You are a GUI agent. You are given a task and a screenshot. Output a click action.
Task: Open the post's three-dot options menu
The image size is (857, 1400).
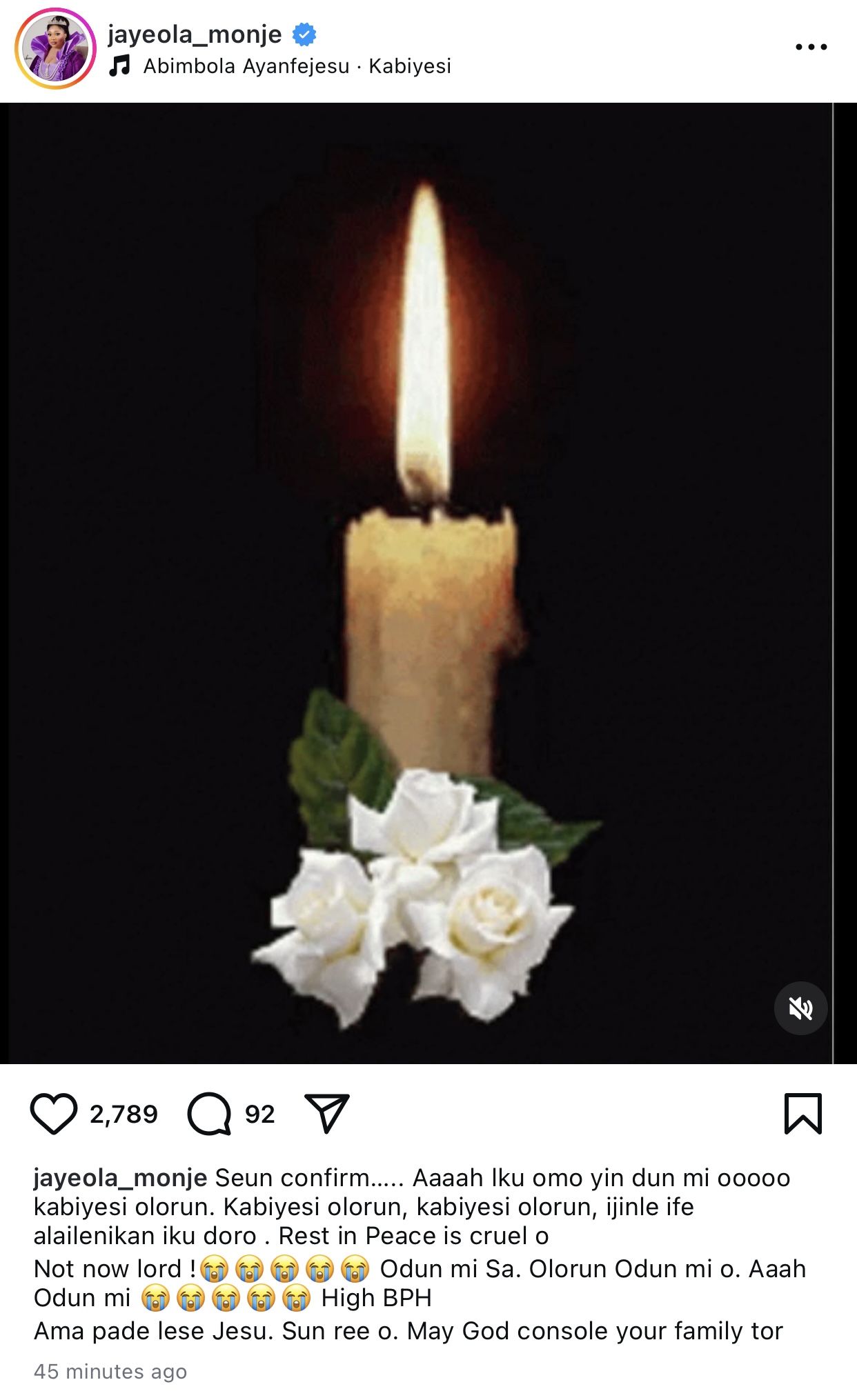[811, 47]
